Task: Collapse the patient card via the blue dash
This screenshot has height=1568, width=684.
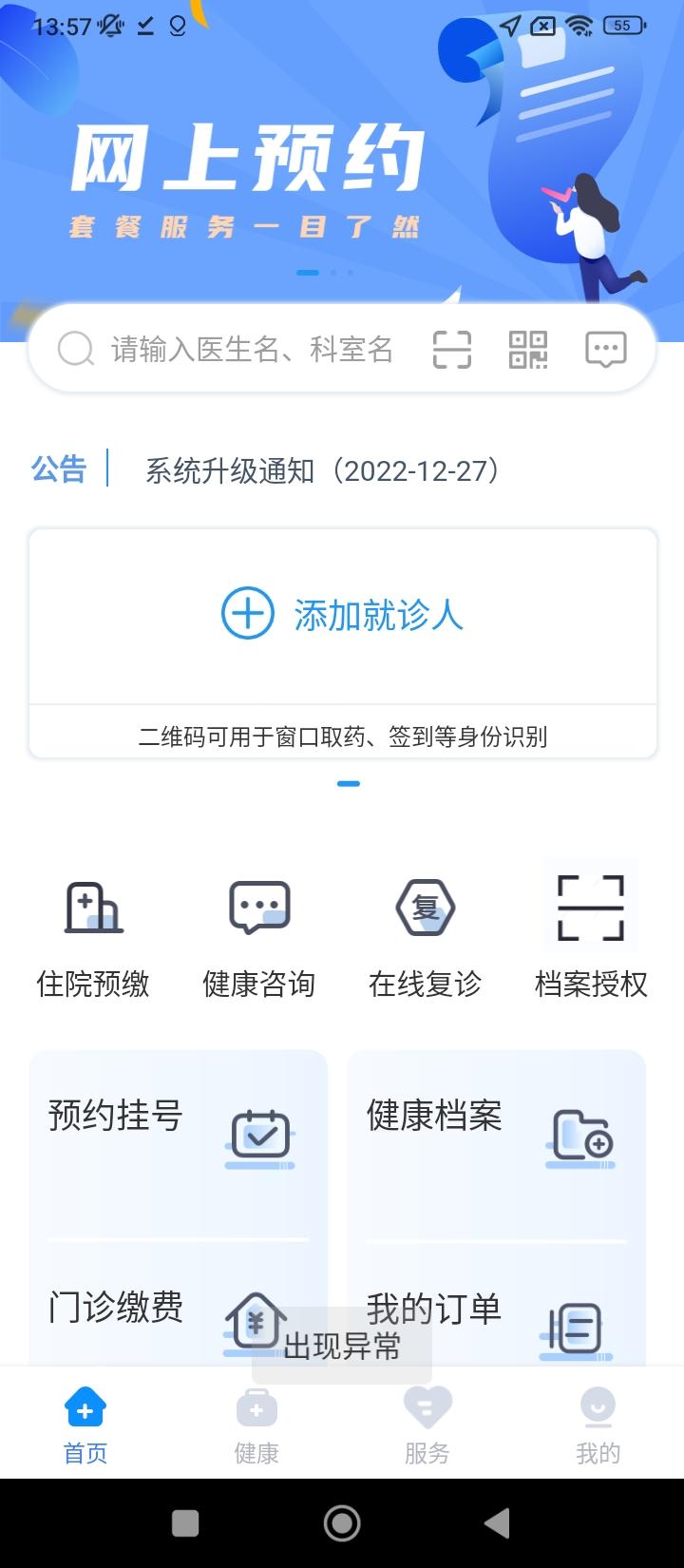Action: 350,783
